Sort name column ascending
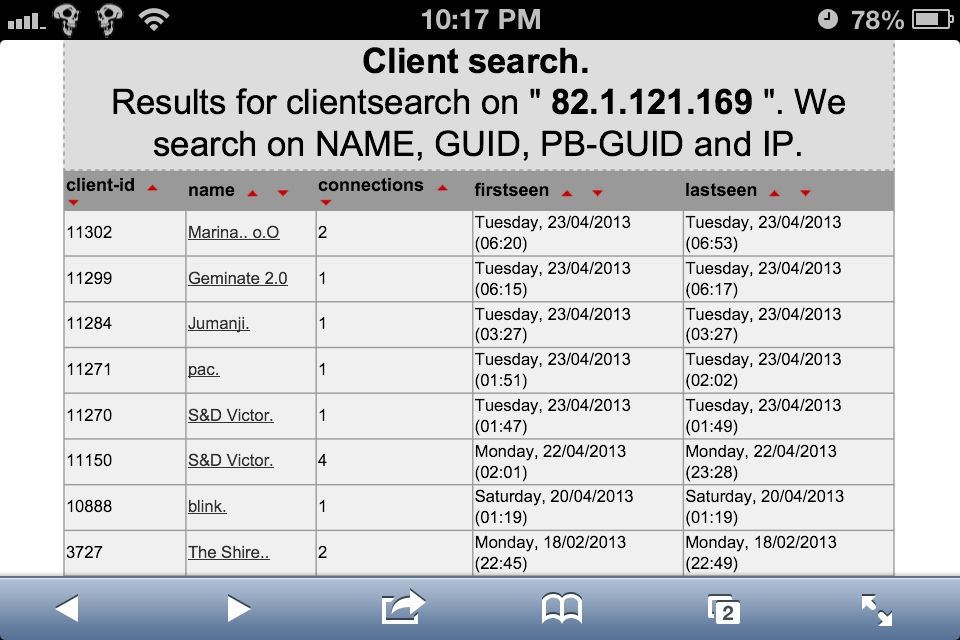The width and height of the screenshot is (960, 640). 253,192
